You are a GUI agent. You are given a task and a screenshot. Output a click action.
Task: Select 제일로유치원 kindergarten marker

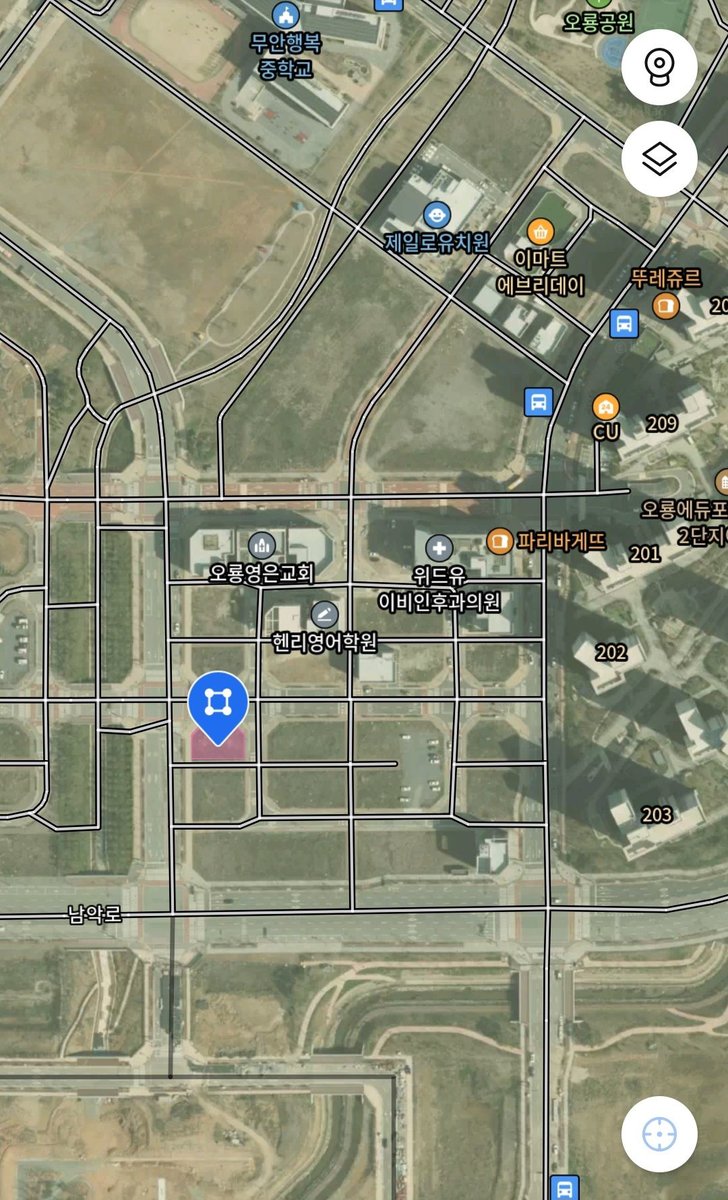click(436, 214)
